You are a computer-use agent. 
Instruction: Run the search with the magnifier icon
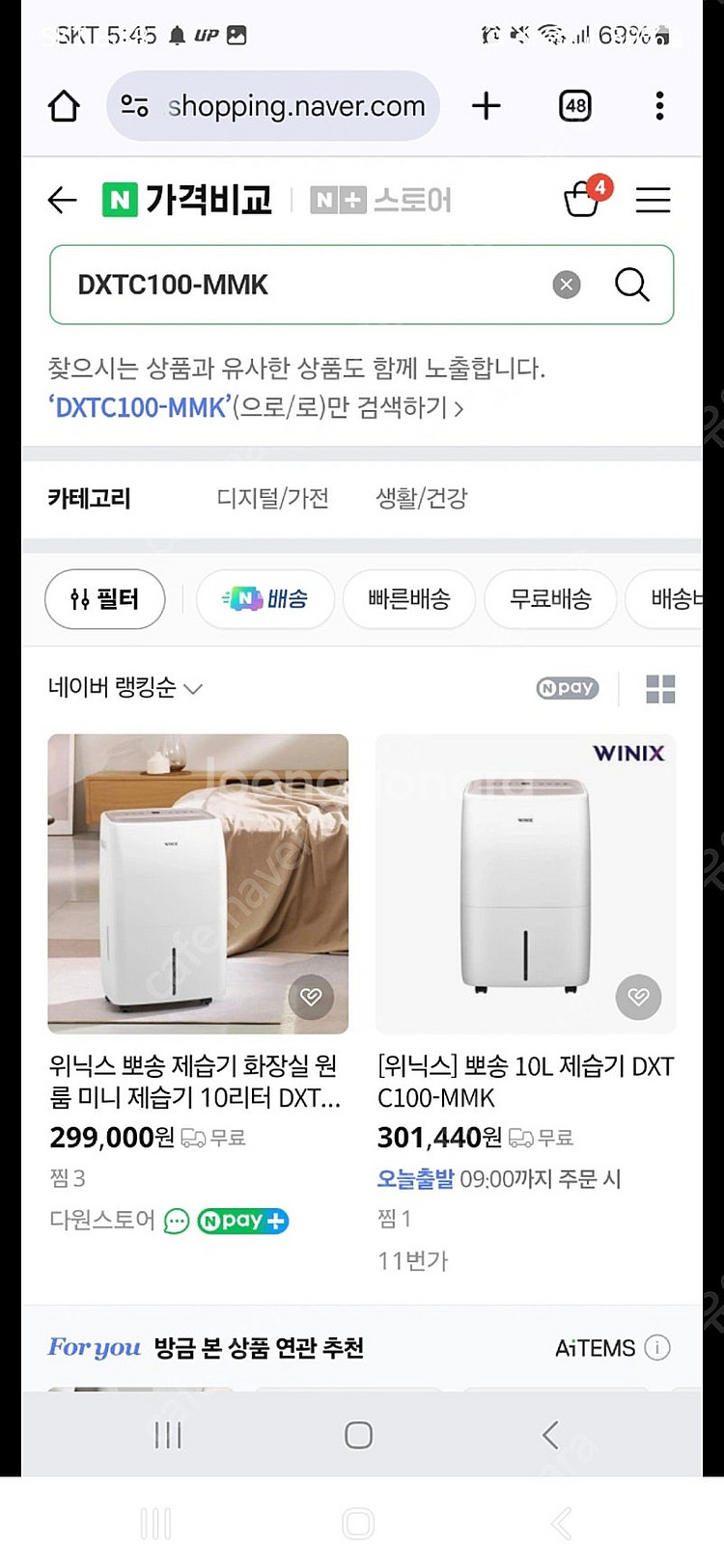point(631,285)
